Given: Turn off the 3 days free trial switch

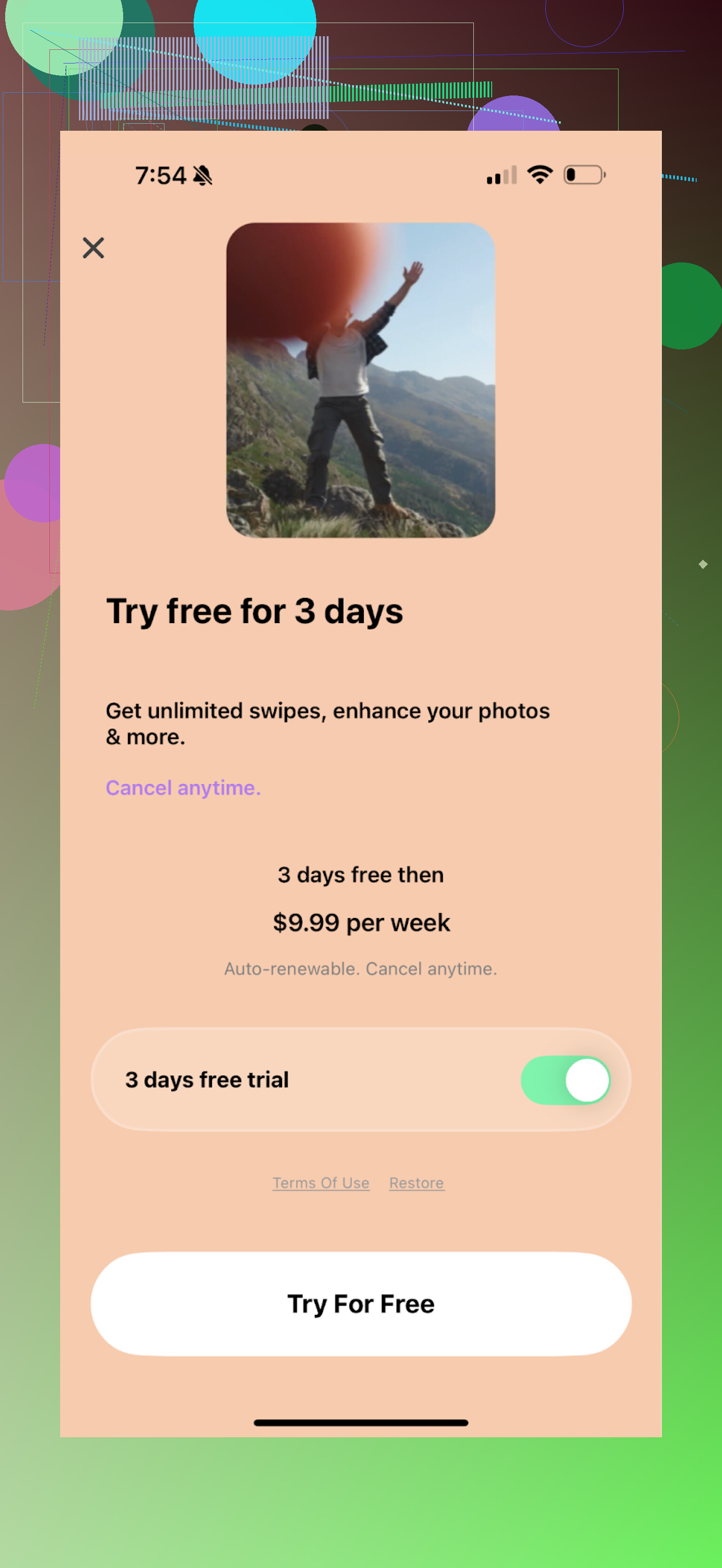Looking at the screenshot, I should (565, 1080).
